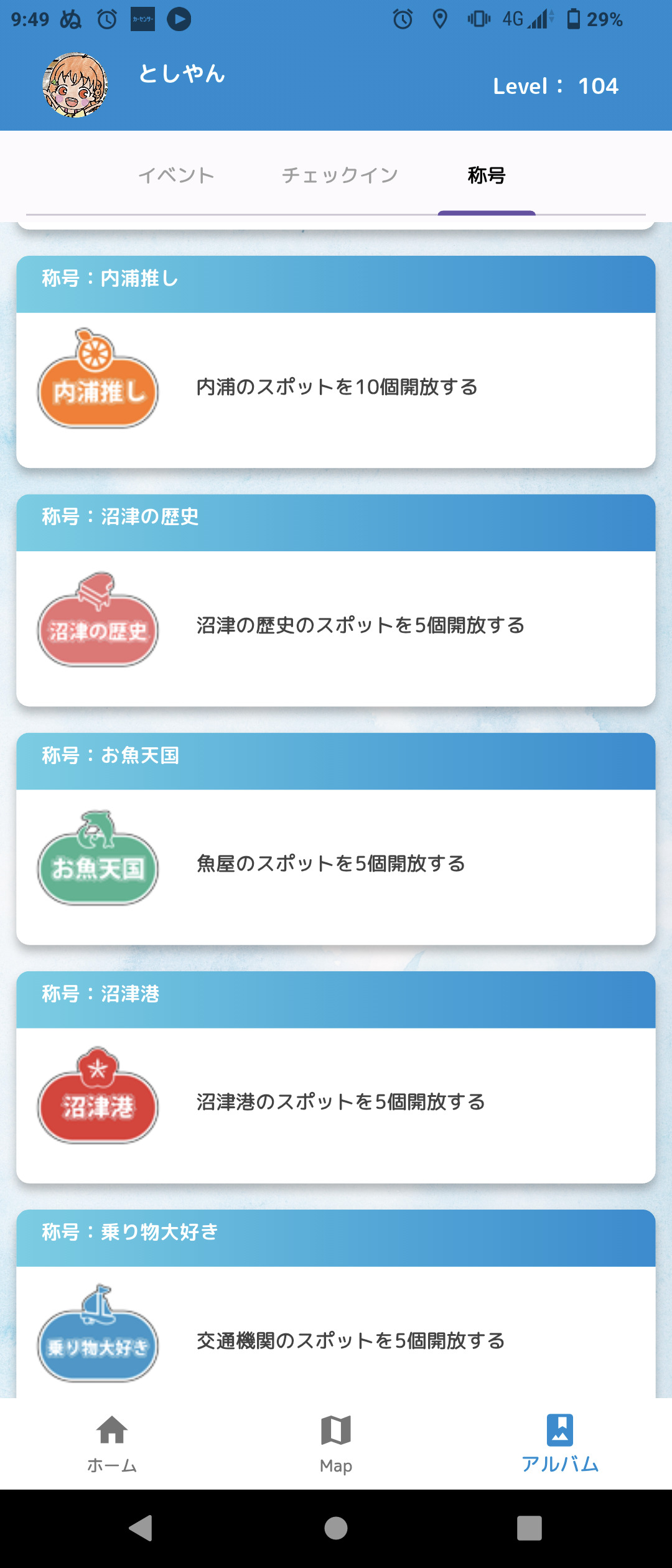Select the 称号 tab
The image size is (672, 1568).
[487, 175]
